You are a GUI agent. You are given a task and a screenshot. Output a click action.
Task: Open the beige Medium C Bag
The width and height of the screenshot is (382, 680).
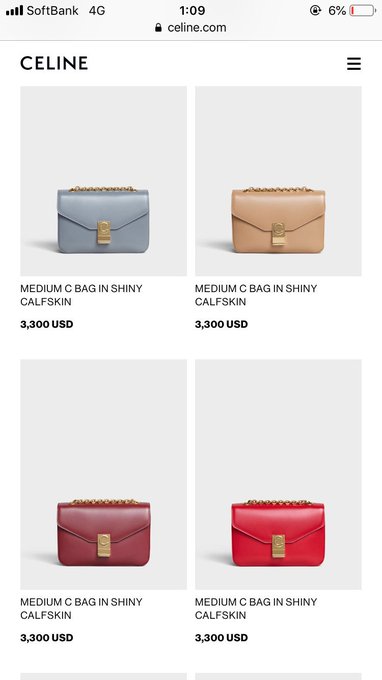(x=278, y=181)
